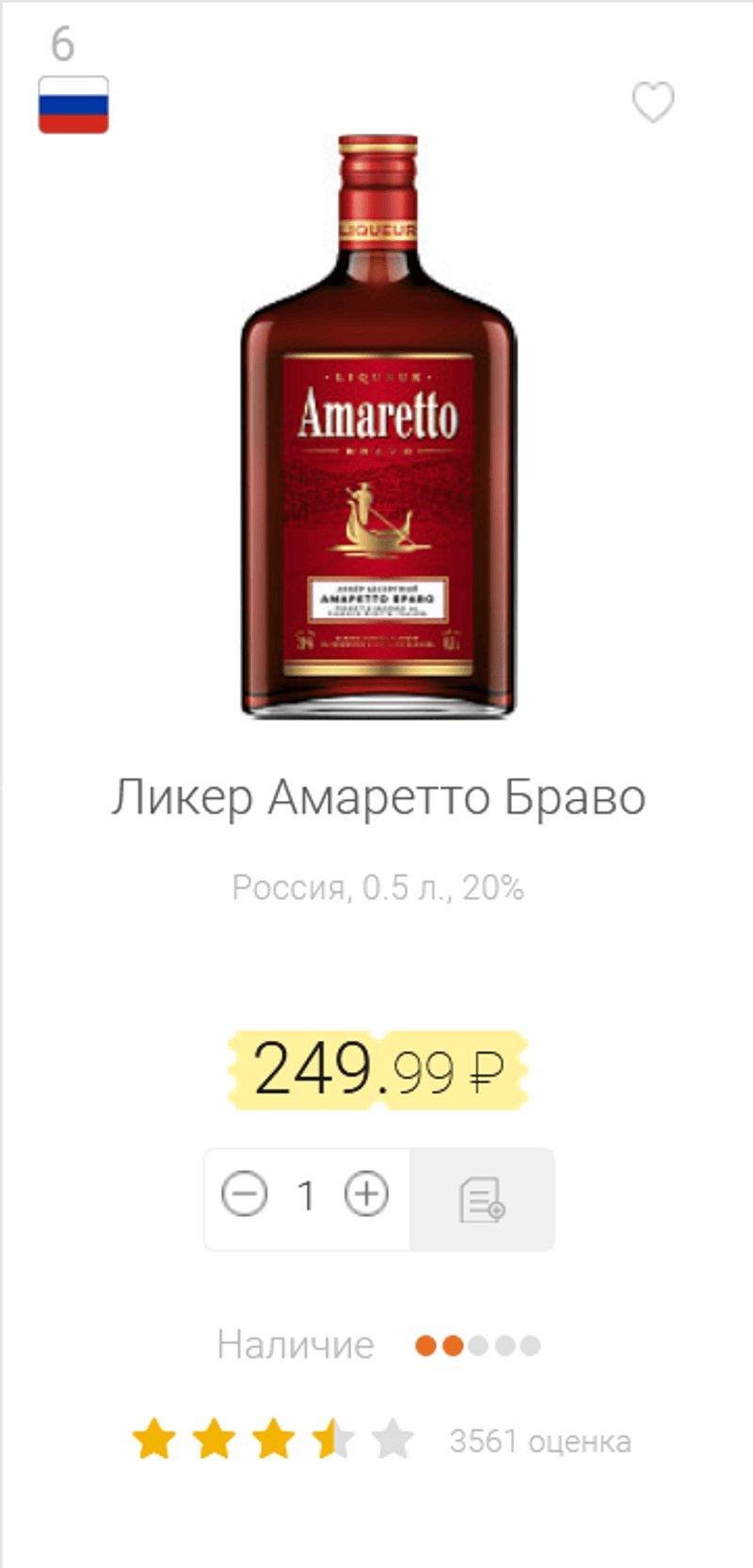Add product to the shopping list
Viewport: 753px width, 1568px height.
pos(482,1199)
